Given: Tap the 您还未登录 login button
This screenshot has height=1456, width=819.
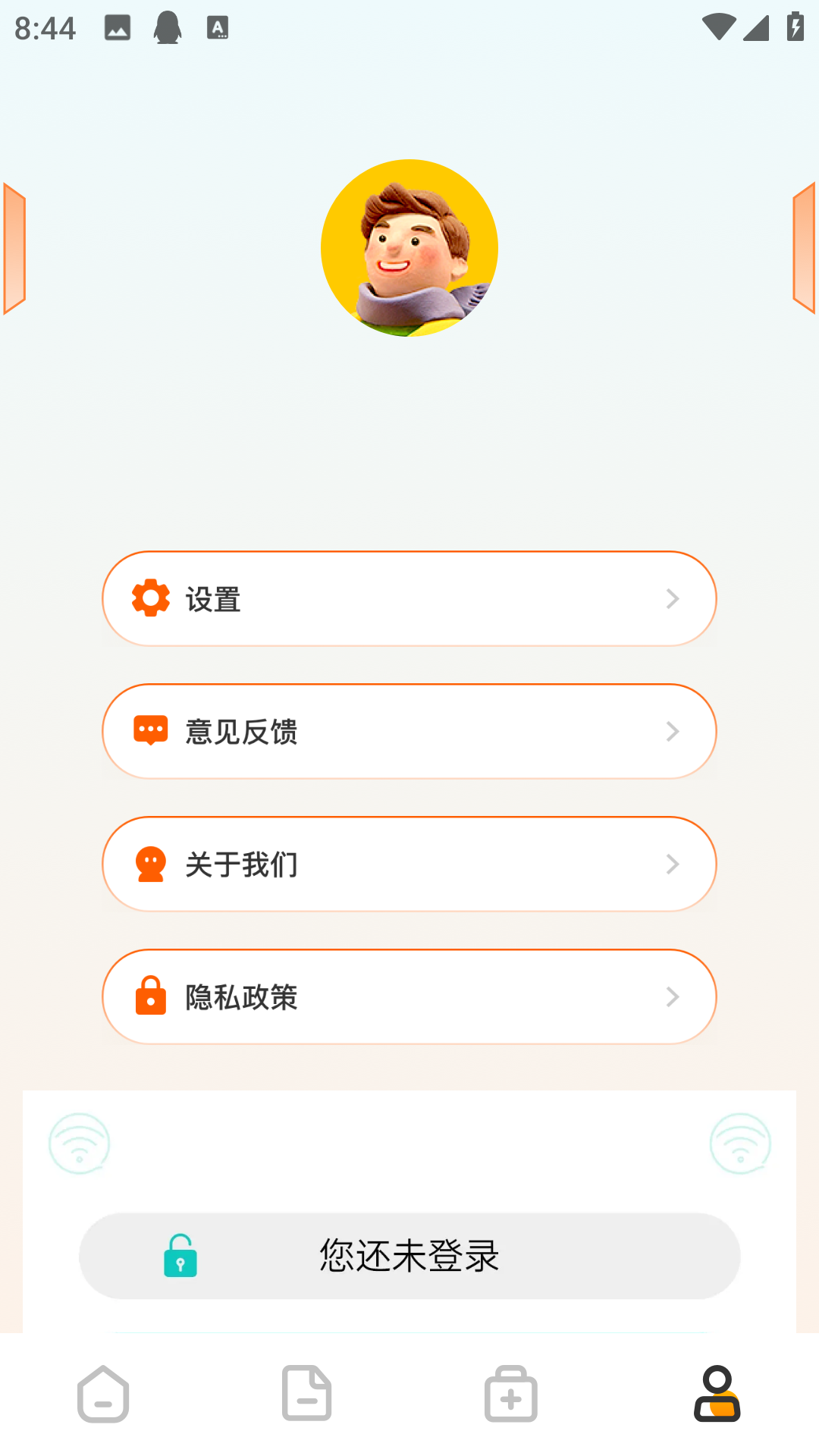Looking at the screenshot, I should click(409, 1256).
